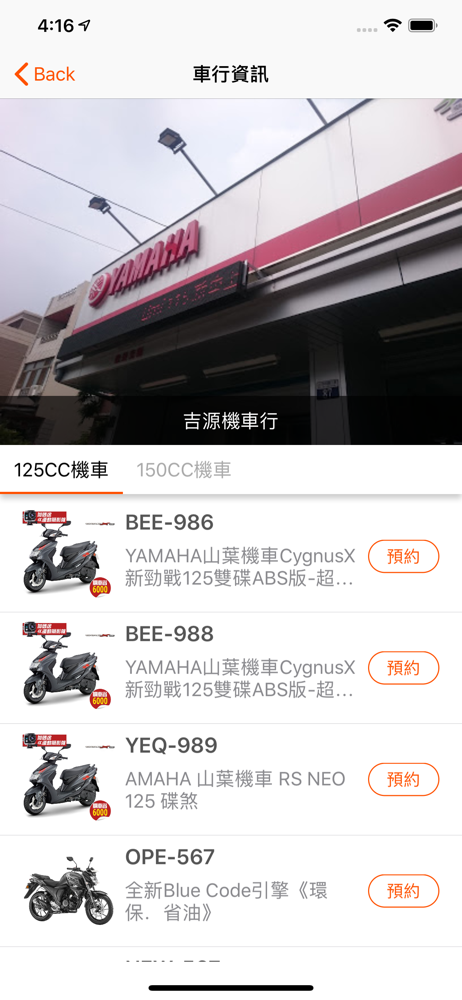This screenshot has height=1000, width=462.
Task: Go back using the Back button
Action: pos(45,74)
